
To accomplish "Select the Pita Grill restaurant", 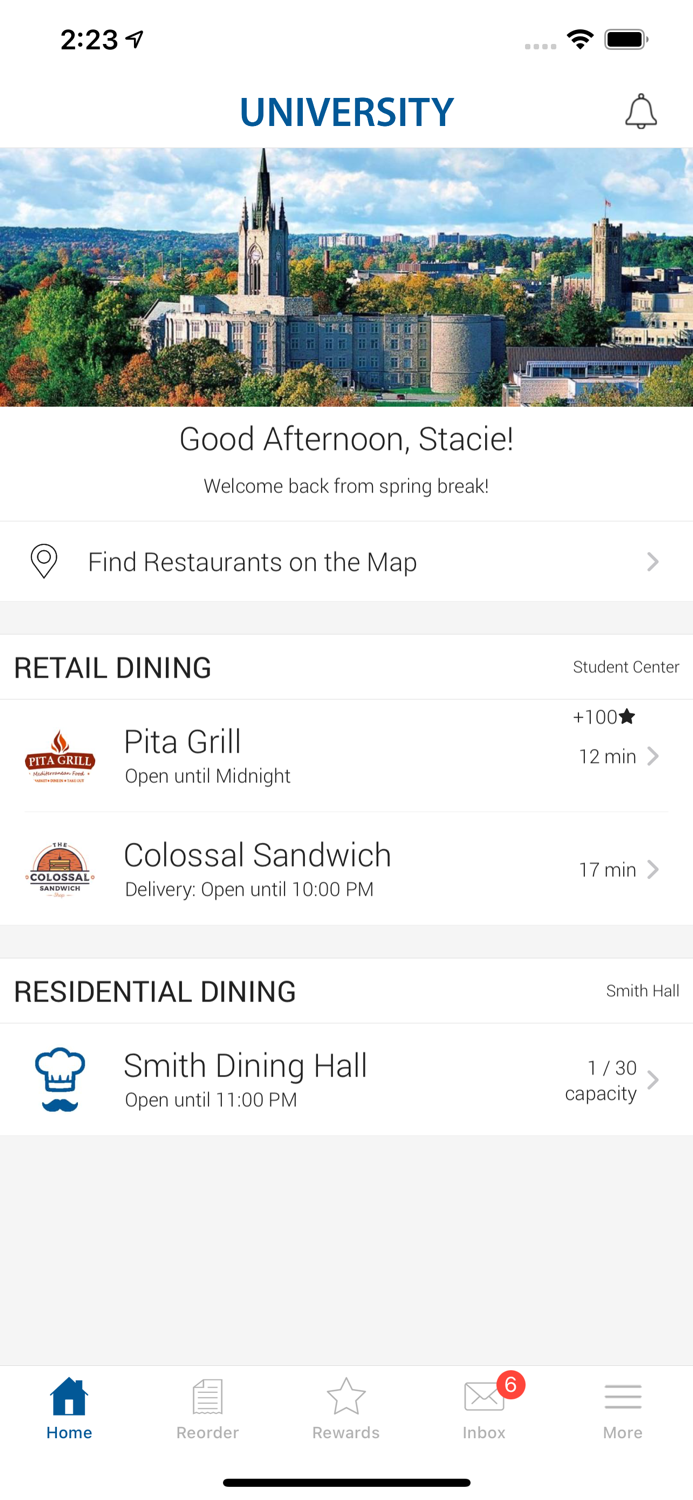I will point(346,756).
